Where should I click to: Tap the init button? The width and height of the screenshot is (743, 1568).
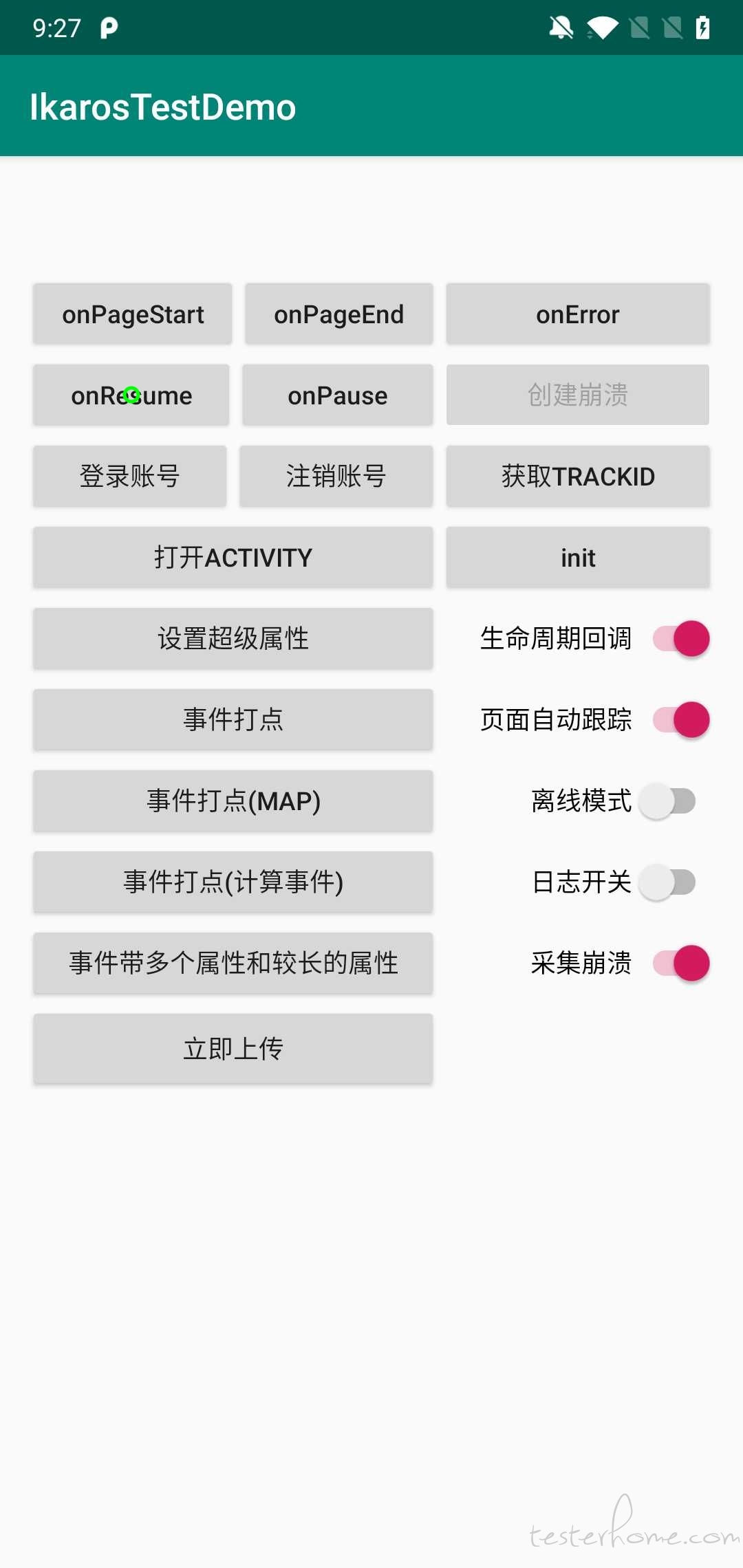577,557
